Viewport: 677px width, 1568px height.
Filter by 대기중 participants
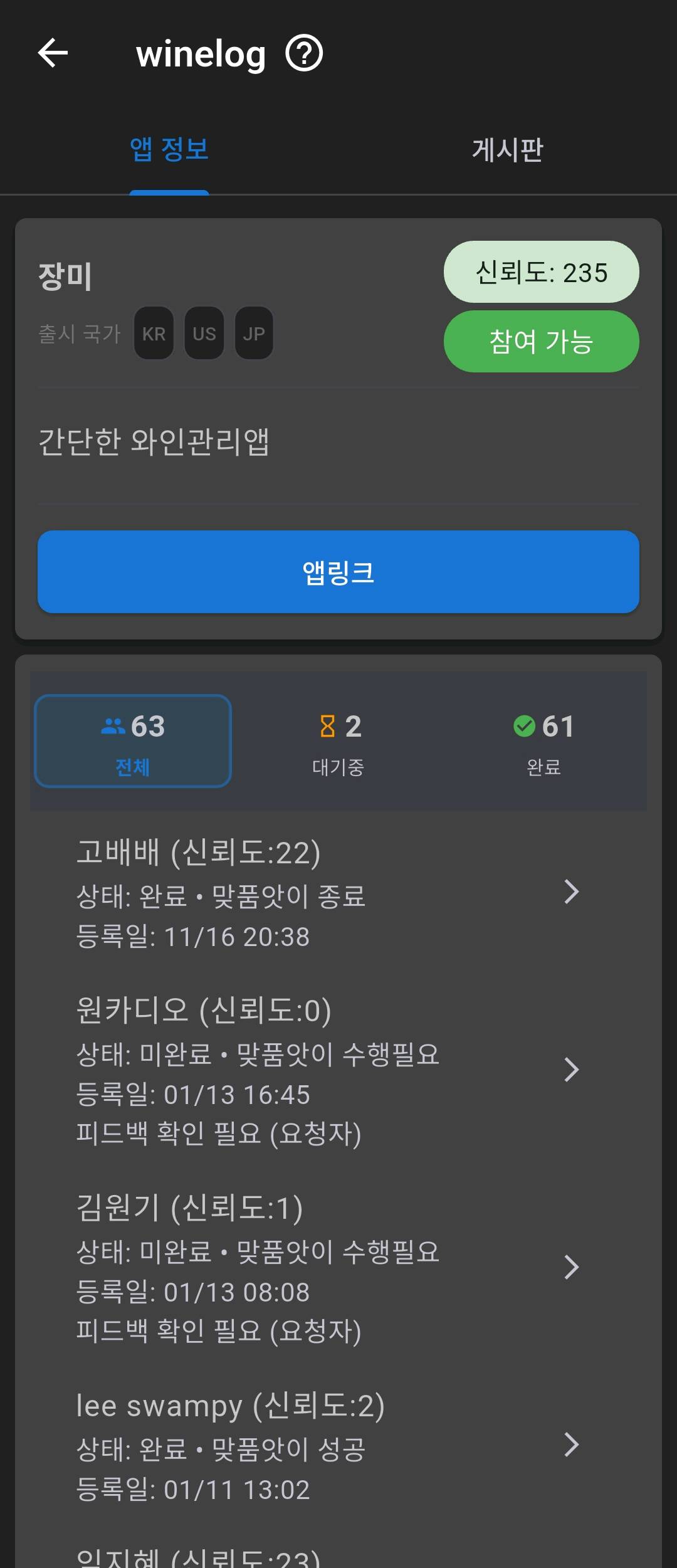coord(338,741)
